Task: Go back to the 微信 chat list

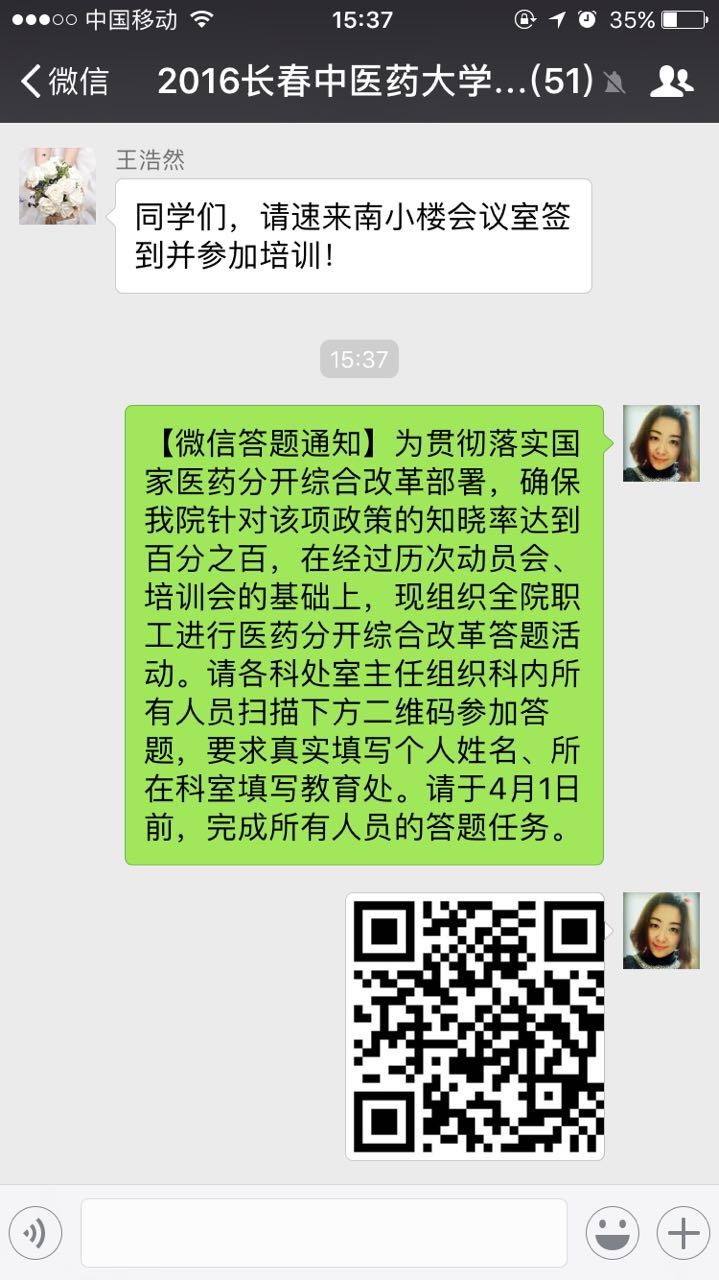Action: [x=64, y=81]
